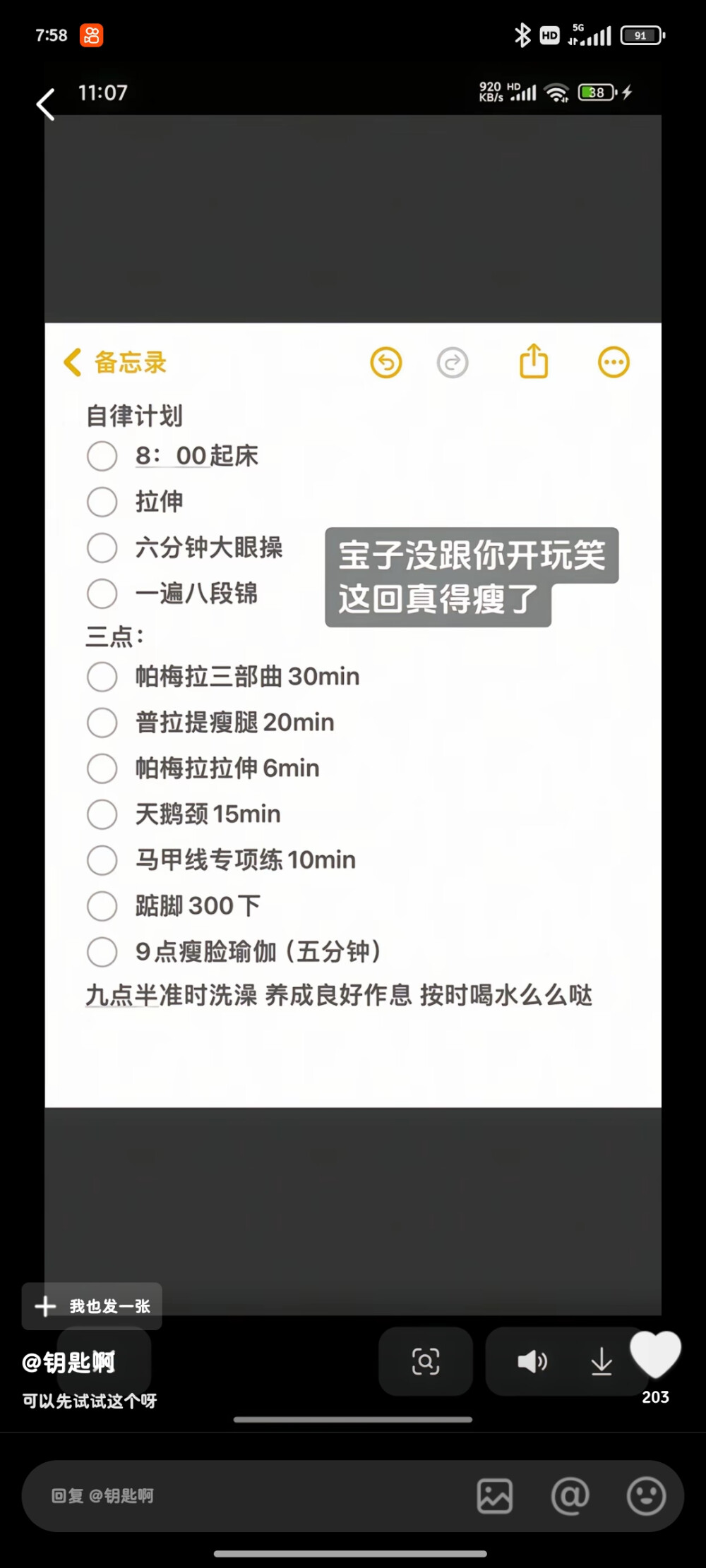The width and height of the screenshot is (706, 1568).
Task: Download this image
Action: tap(602, 1361)
